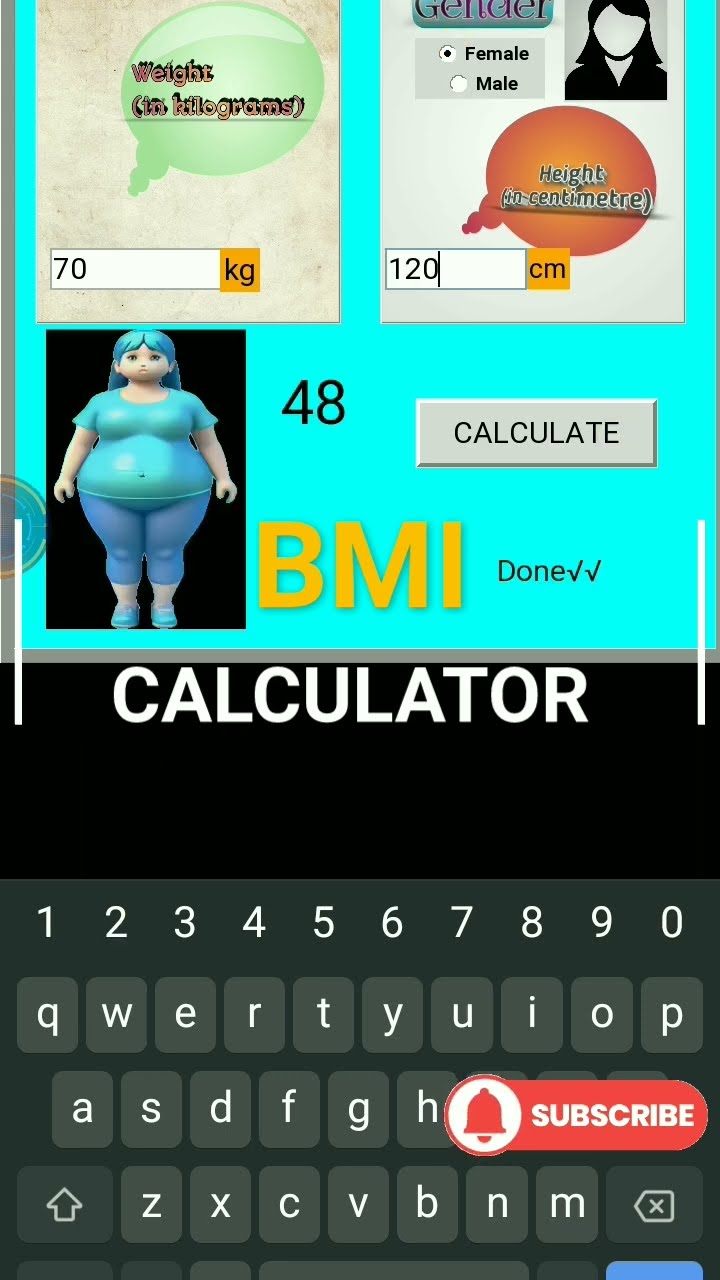This screenshot has width=720, height=1280.
Task: Select the Female gender option
Action: pyautogui.click(x=484, y=54)
